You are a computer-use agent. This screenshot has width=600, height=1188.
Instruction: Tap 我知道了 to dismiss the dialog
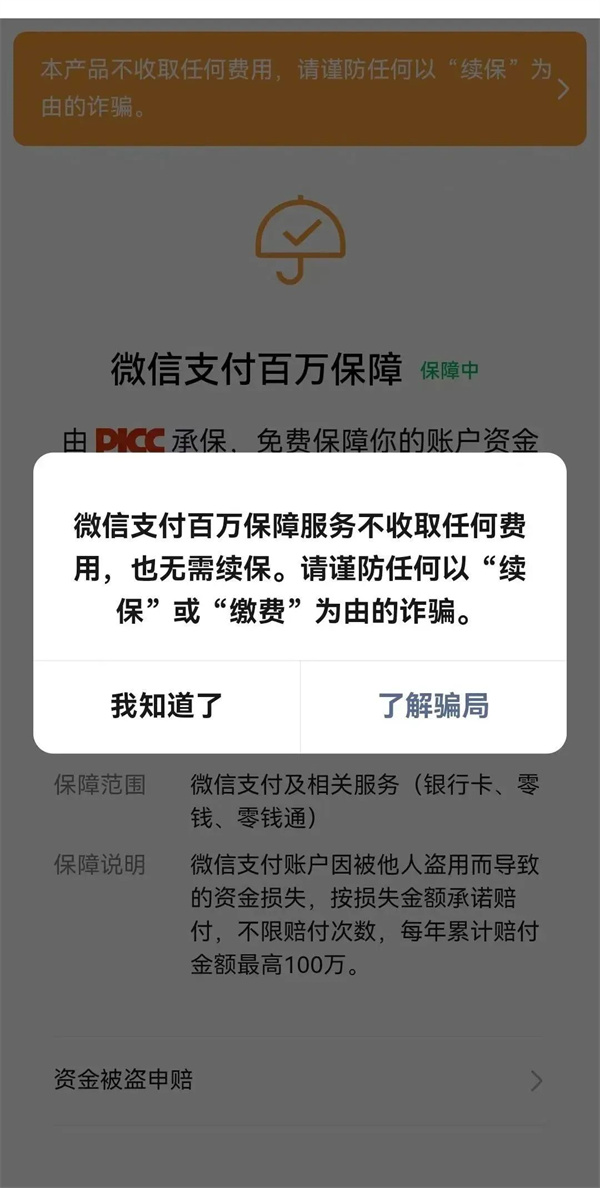pyautogui.click(x=166, y=706)
